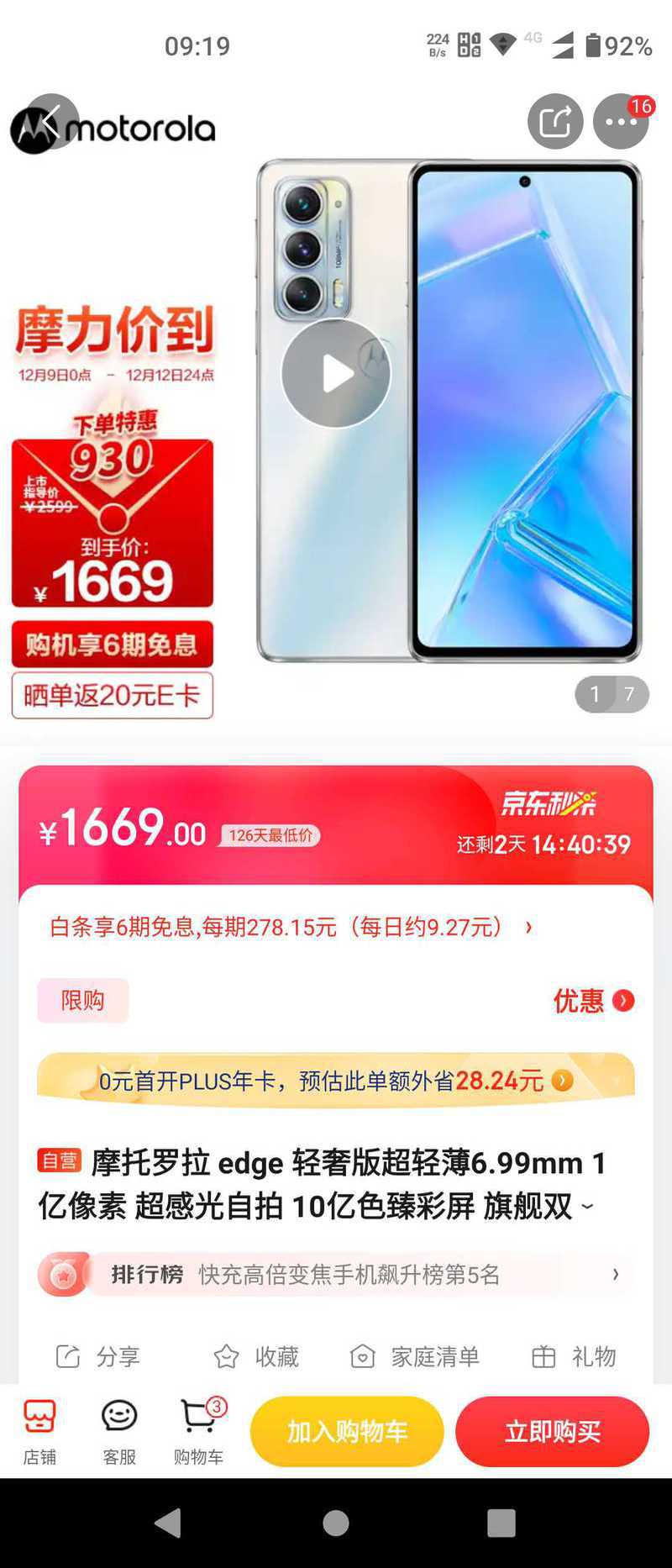672x1568 pixels.
Task: Open the 白条6期免息 installment details
Action: (290, 927)
